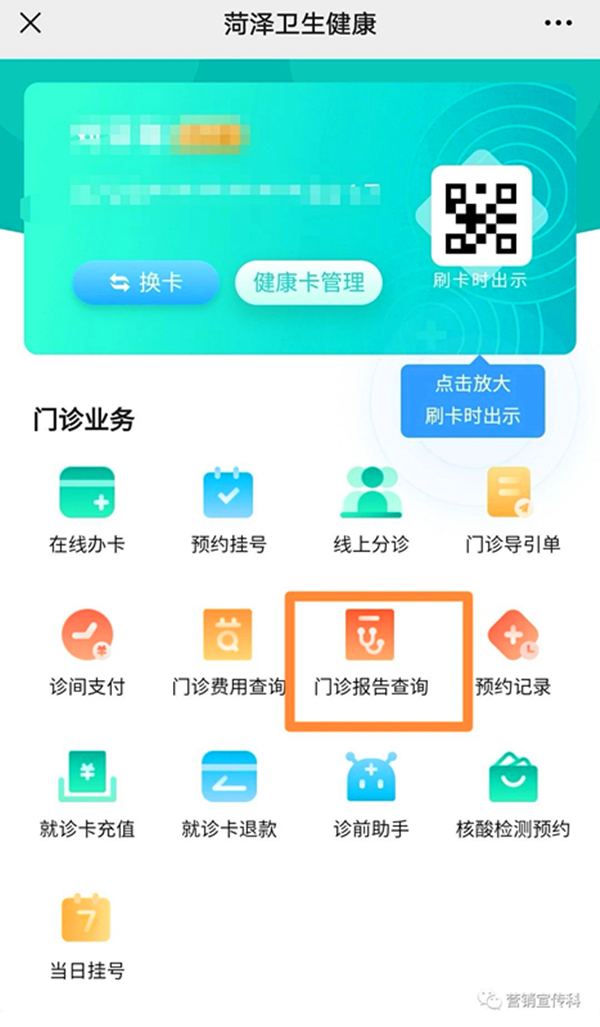Open 门诊费用查询

[229, 652]
